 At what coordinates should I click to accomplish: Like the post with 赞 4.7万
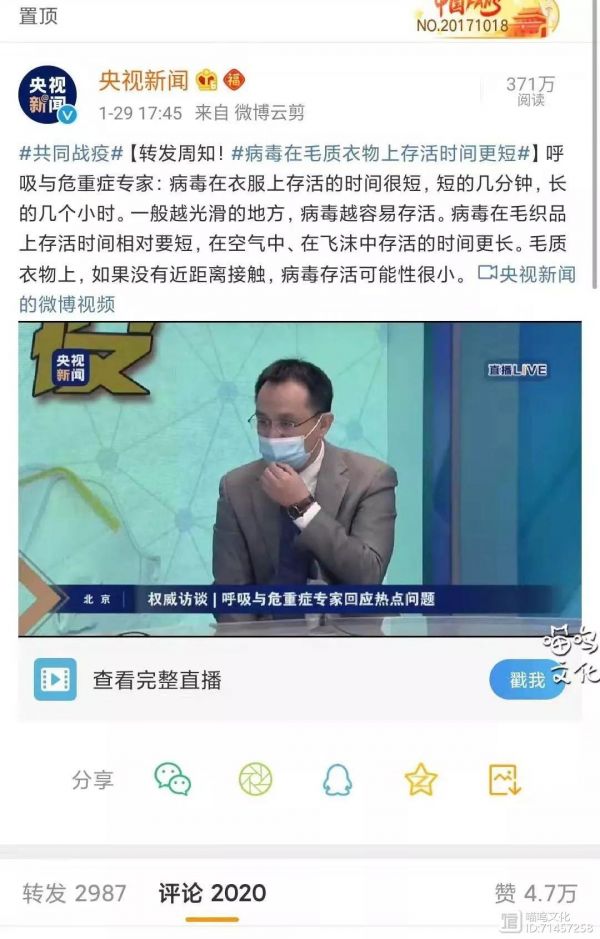535,893
